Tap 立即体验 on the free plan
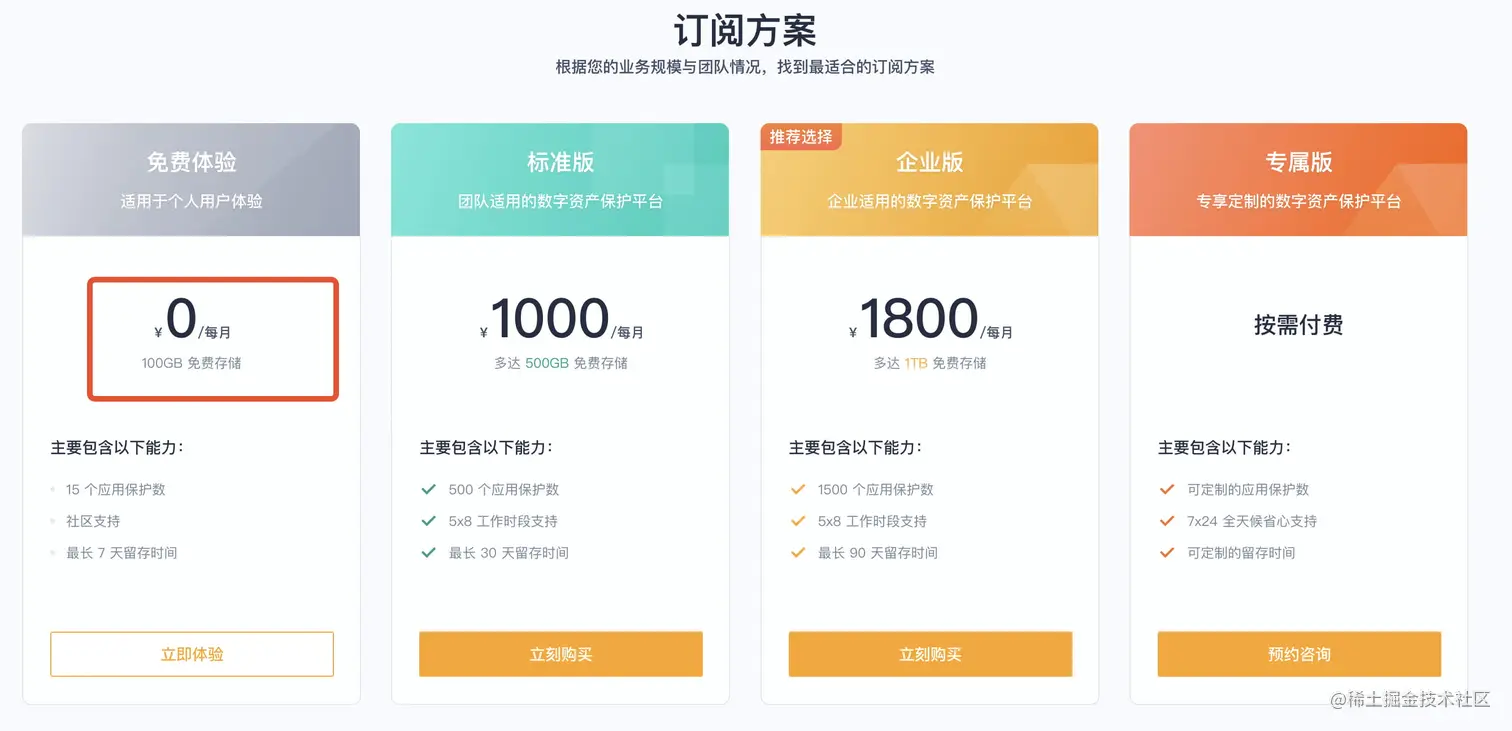The image size is (1512, 731). click(192, 654)
